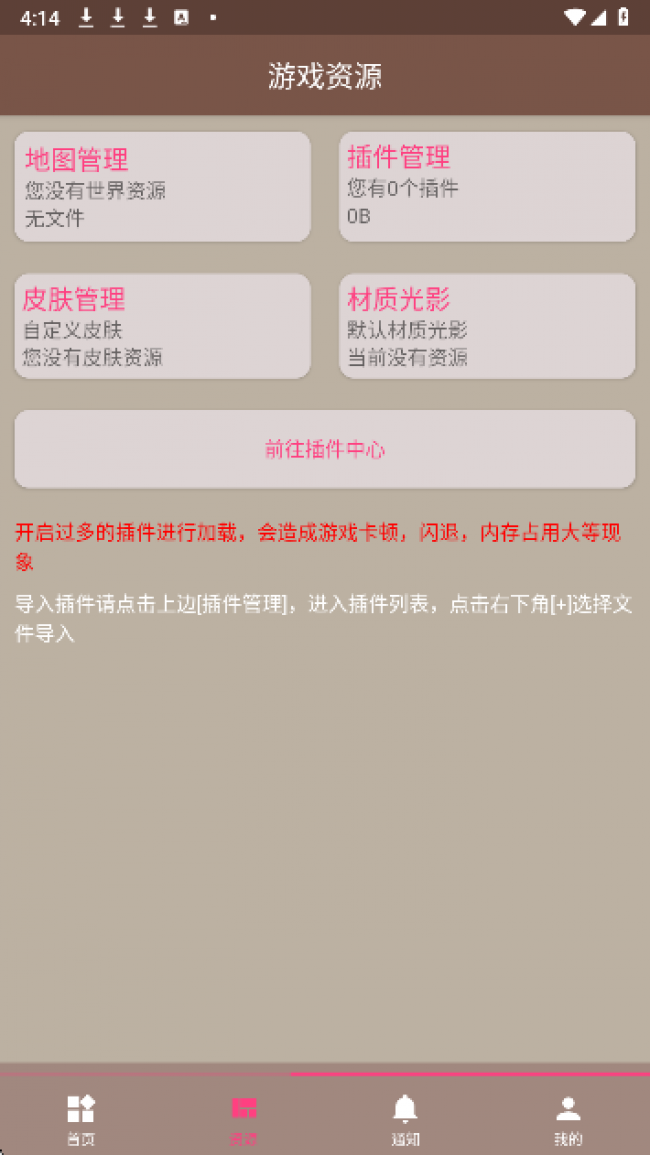Open the 材质光影 card
This screenshot has height=1155, width=650.
(x=487, y=327)
